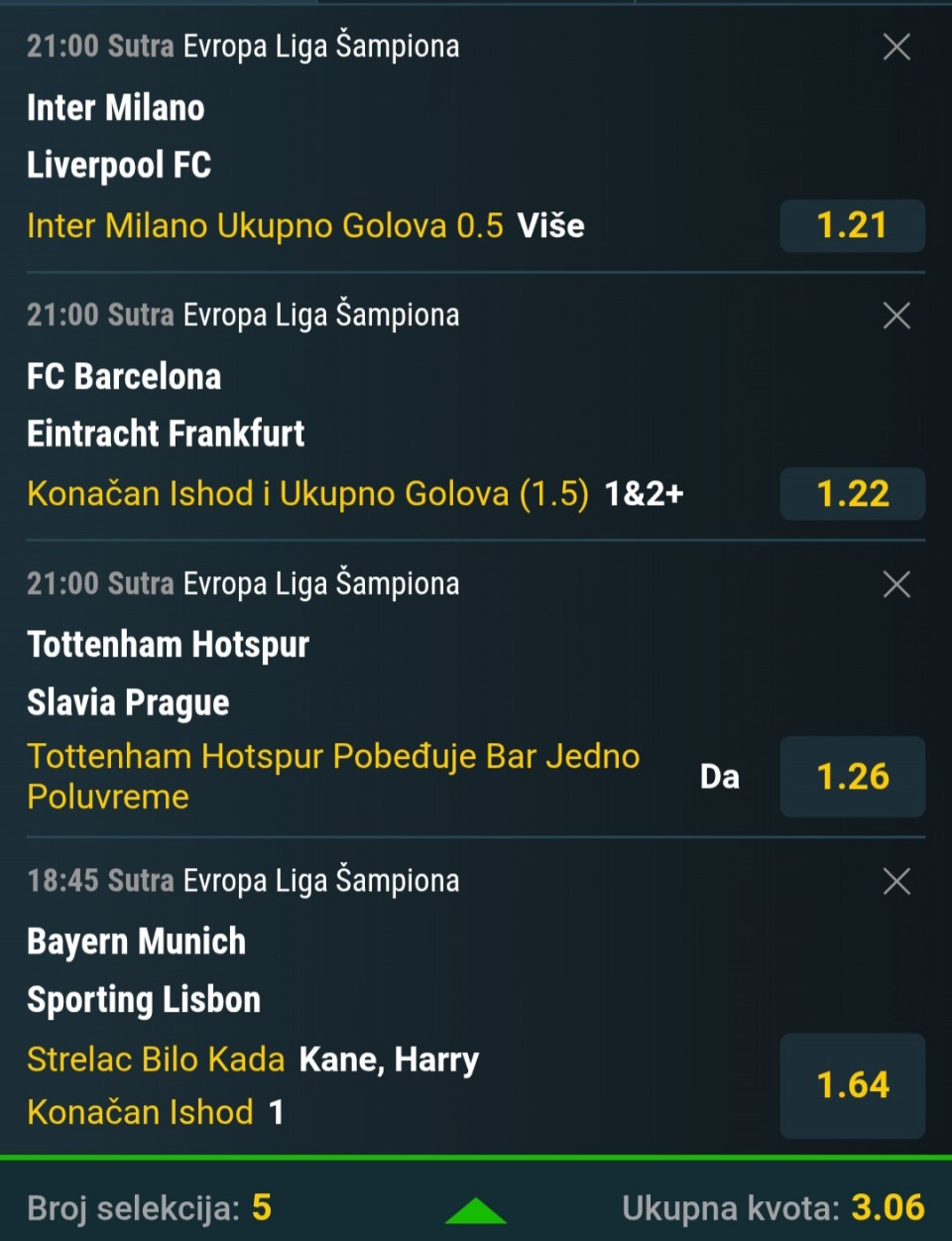
Task: Remove the Tottenham Hotspur vs Slavia Prague selection
Action: pos(896,584)
